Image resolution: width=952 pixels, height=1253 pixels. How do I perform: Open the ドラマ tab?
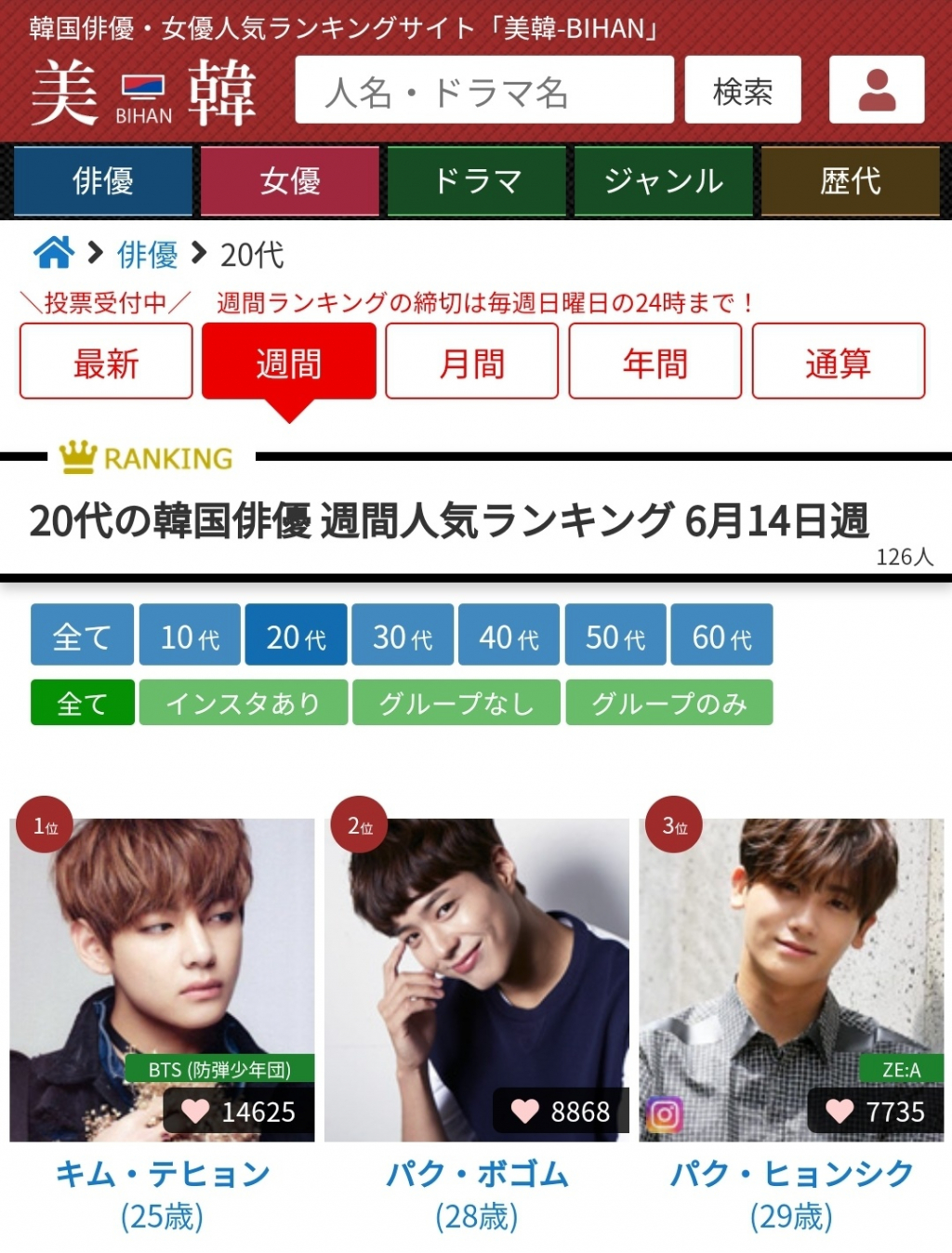pyautogui.click(x=476, y=181)
